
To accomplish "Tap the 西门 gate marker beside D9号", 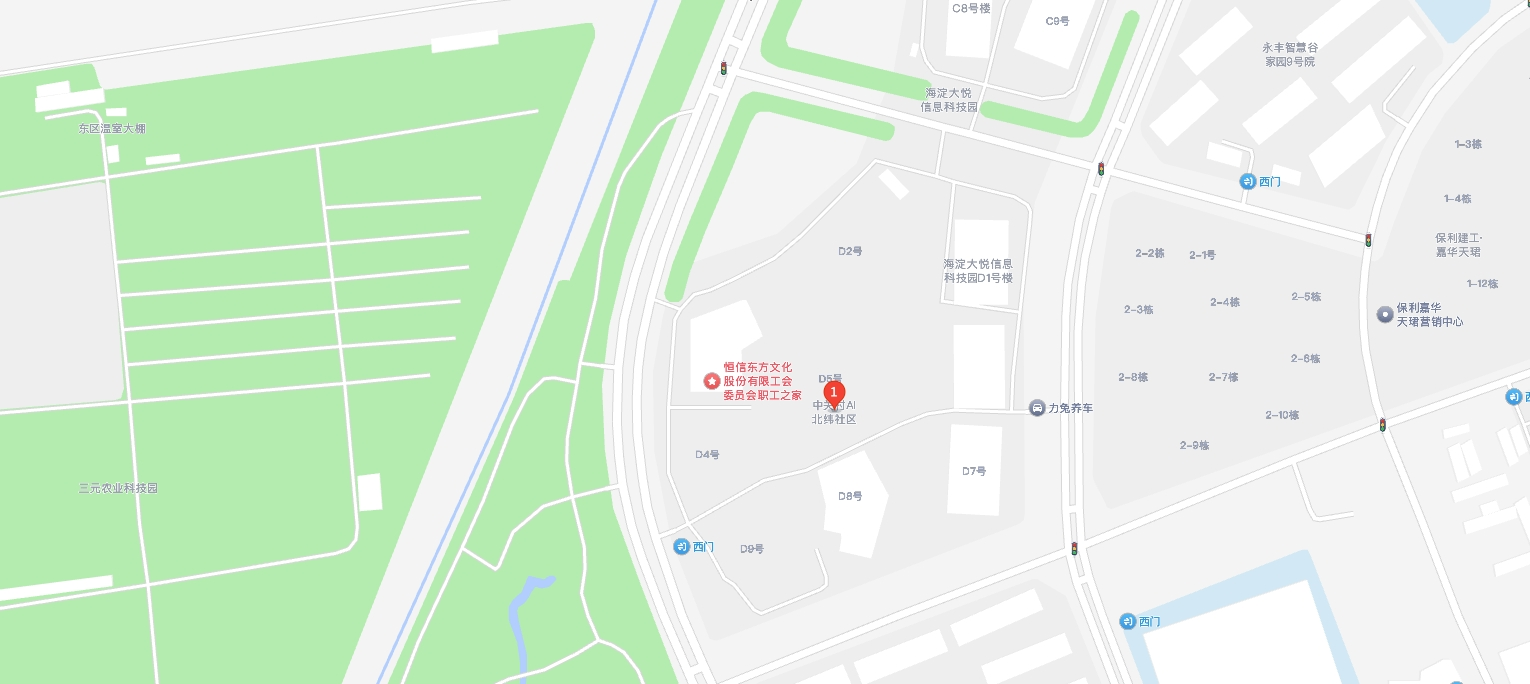I will pos(682,546).
